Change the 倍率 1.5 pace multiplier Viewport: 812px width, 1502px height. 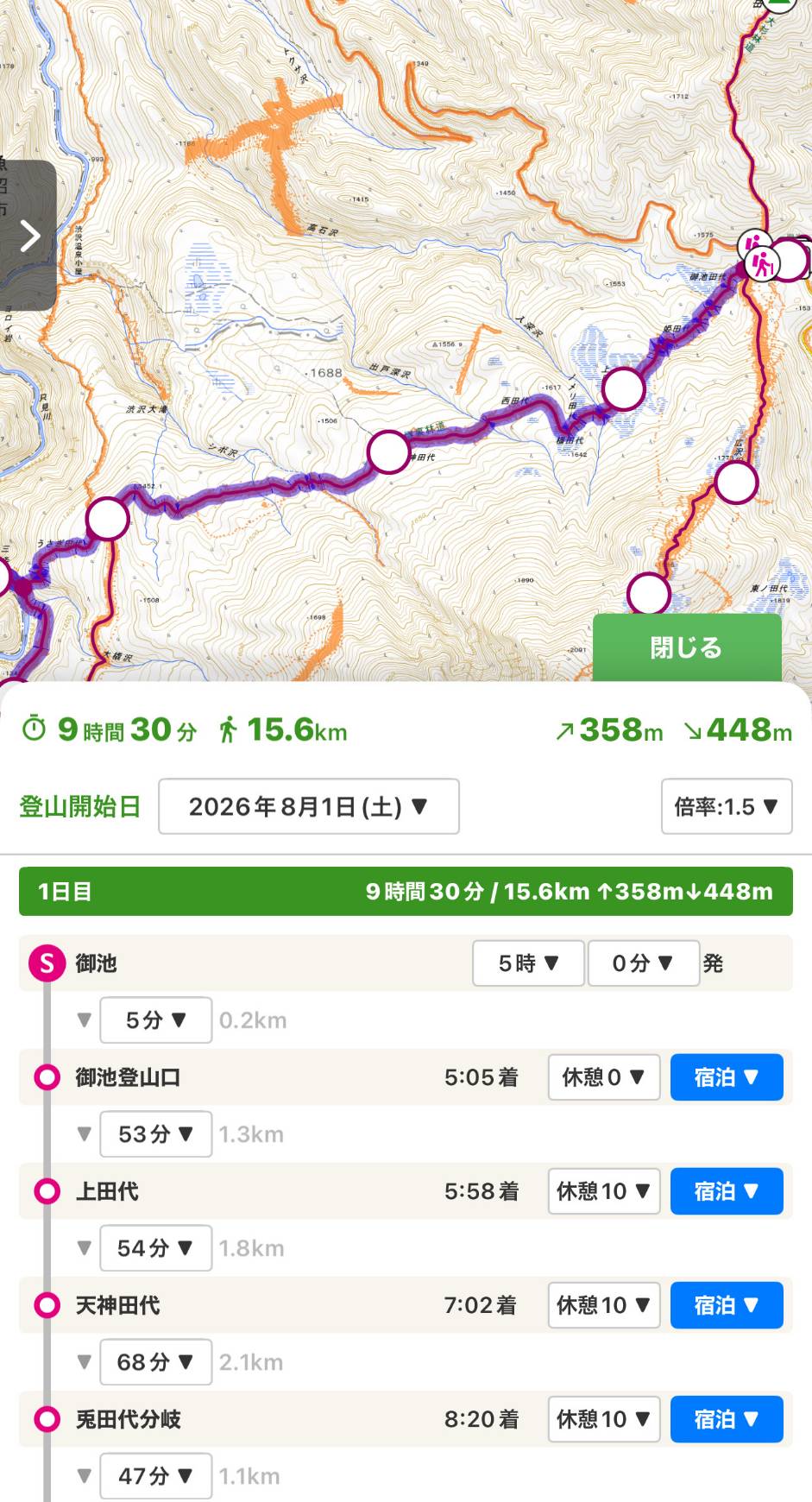tap(726, 807)
